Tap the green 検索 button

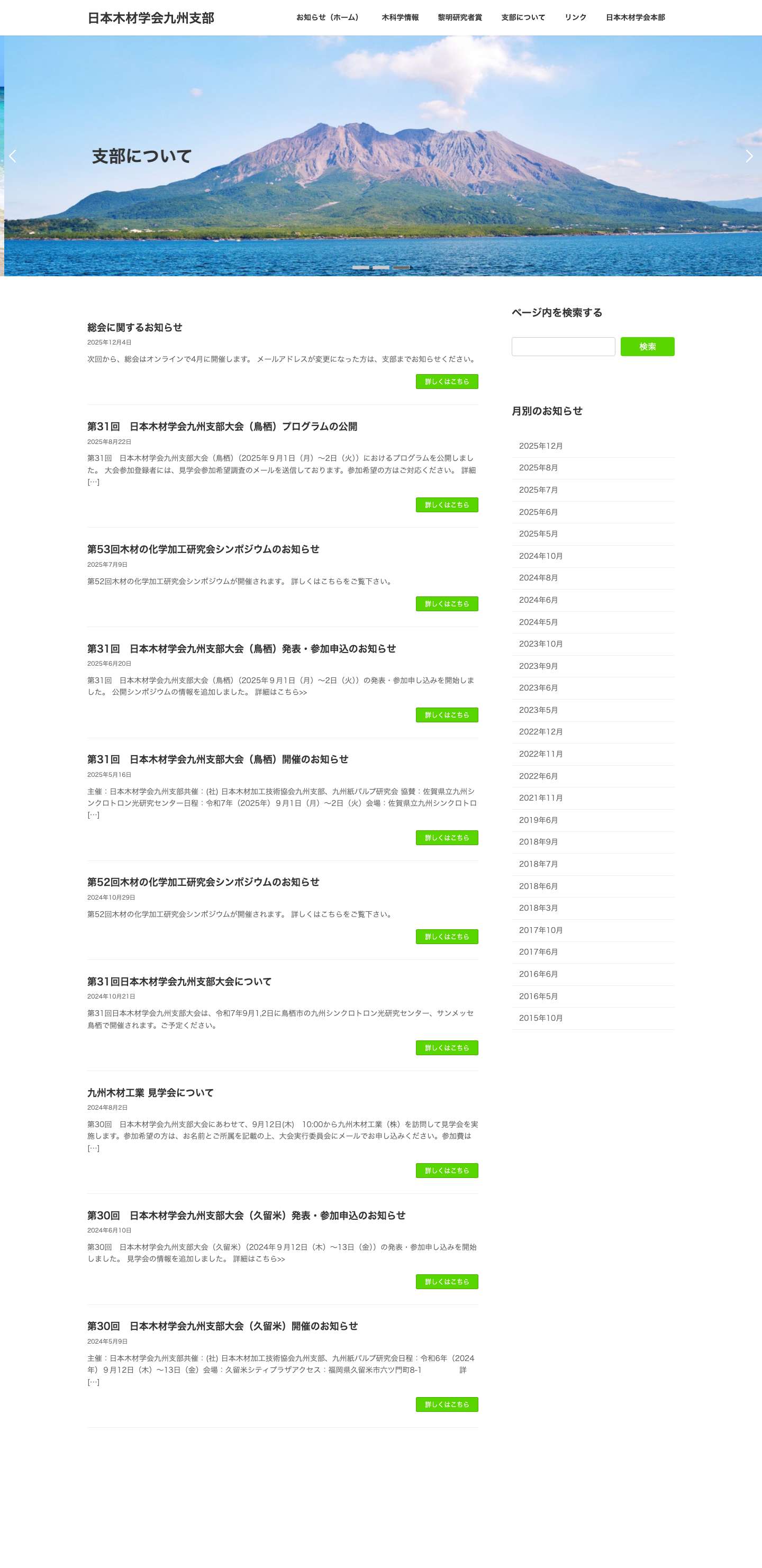pyautogui.click(x=647, y=346)
